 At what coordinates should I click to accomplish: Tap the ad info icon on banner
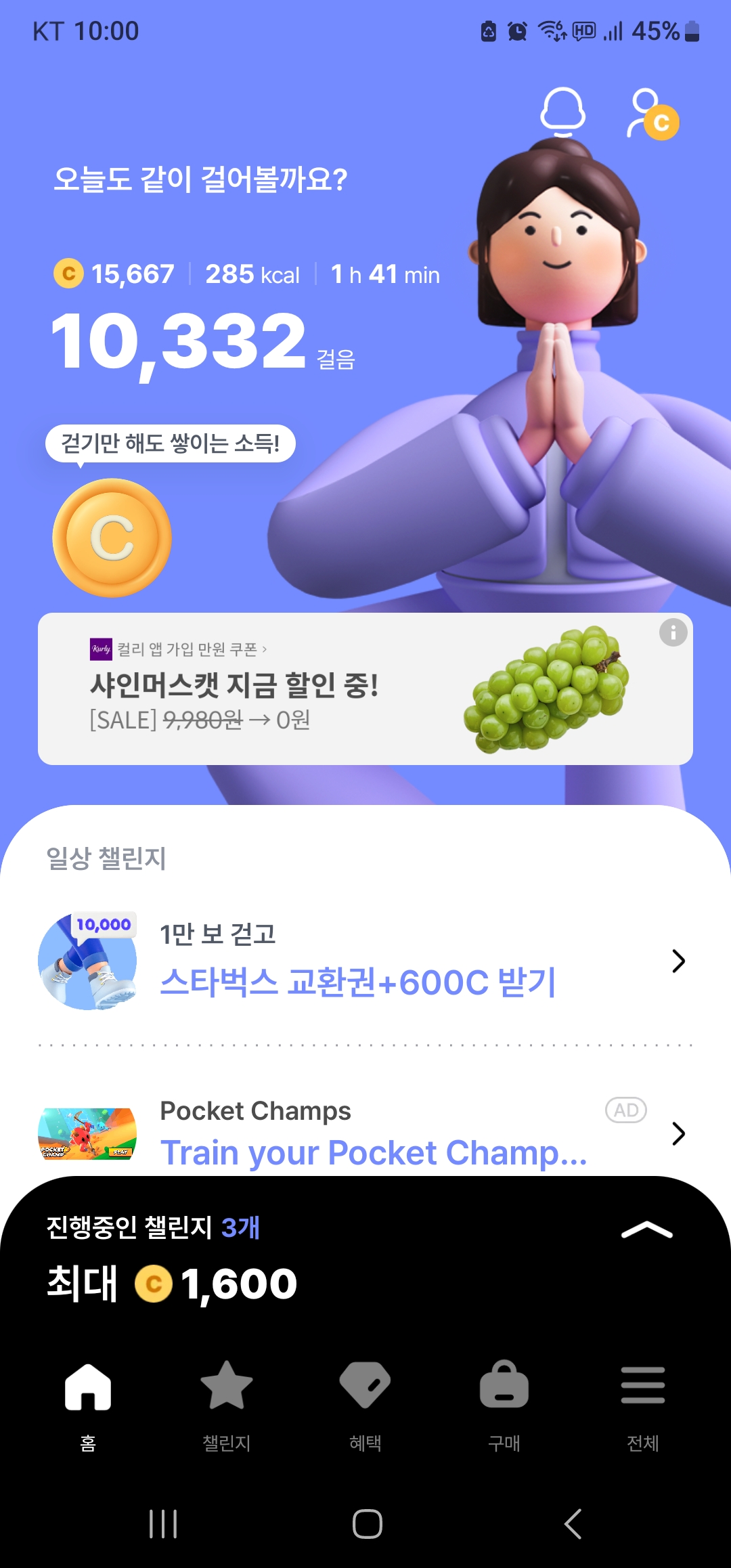(x=673, y=633)
